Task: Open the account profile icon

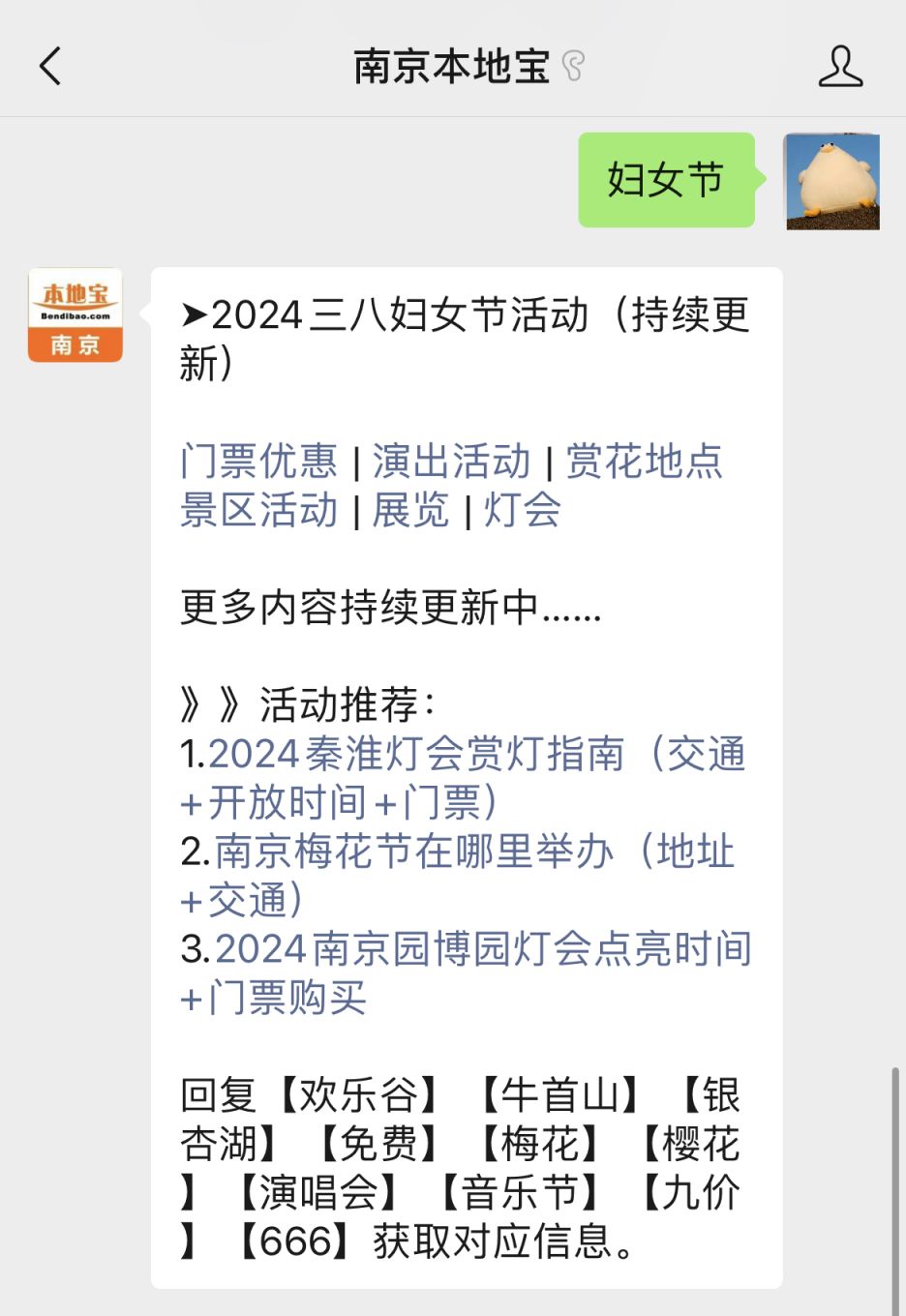Action: (x=839, y=67)
